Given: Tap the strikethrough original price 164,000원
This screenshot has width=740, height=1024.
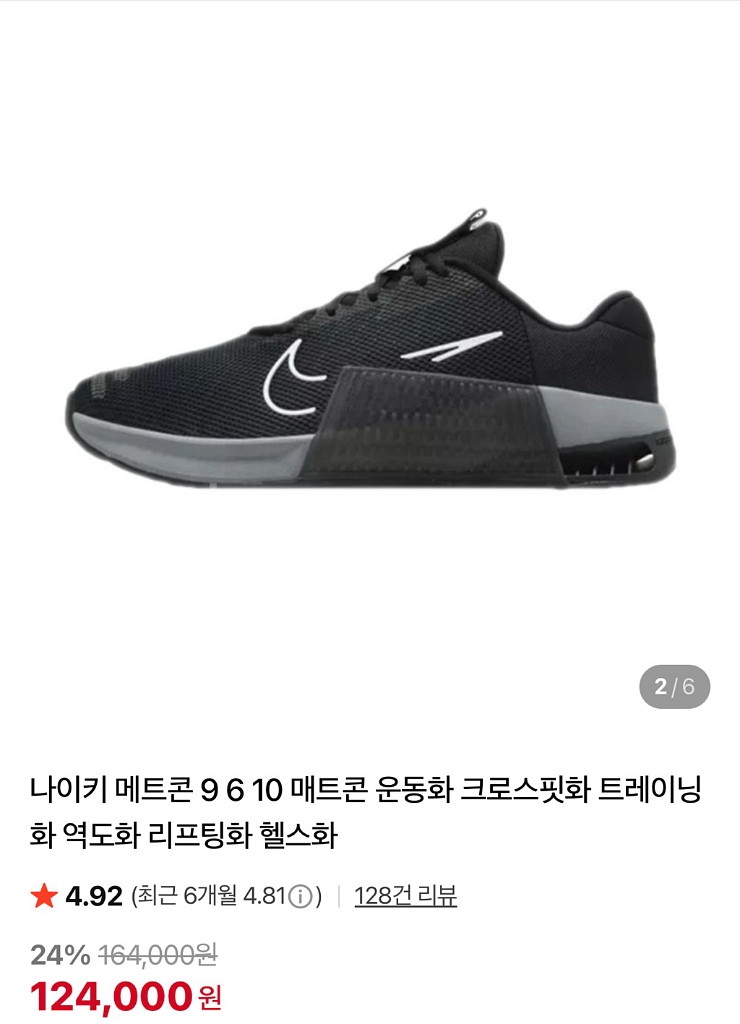Looking at the screenshot, I should (160, 955).
